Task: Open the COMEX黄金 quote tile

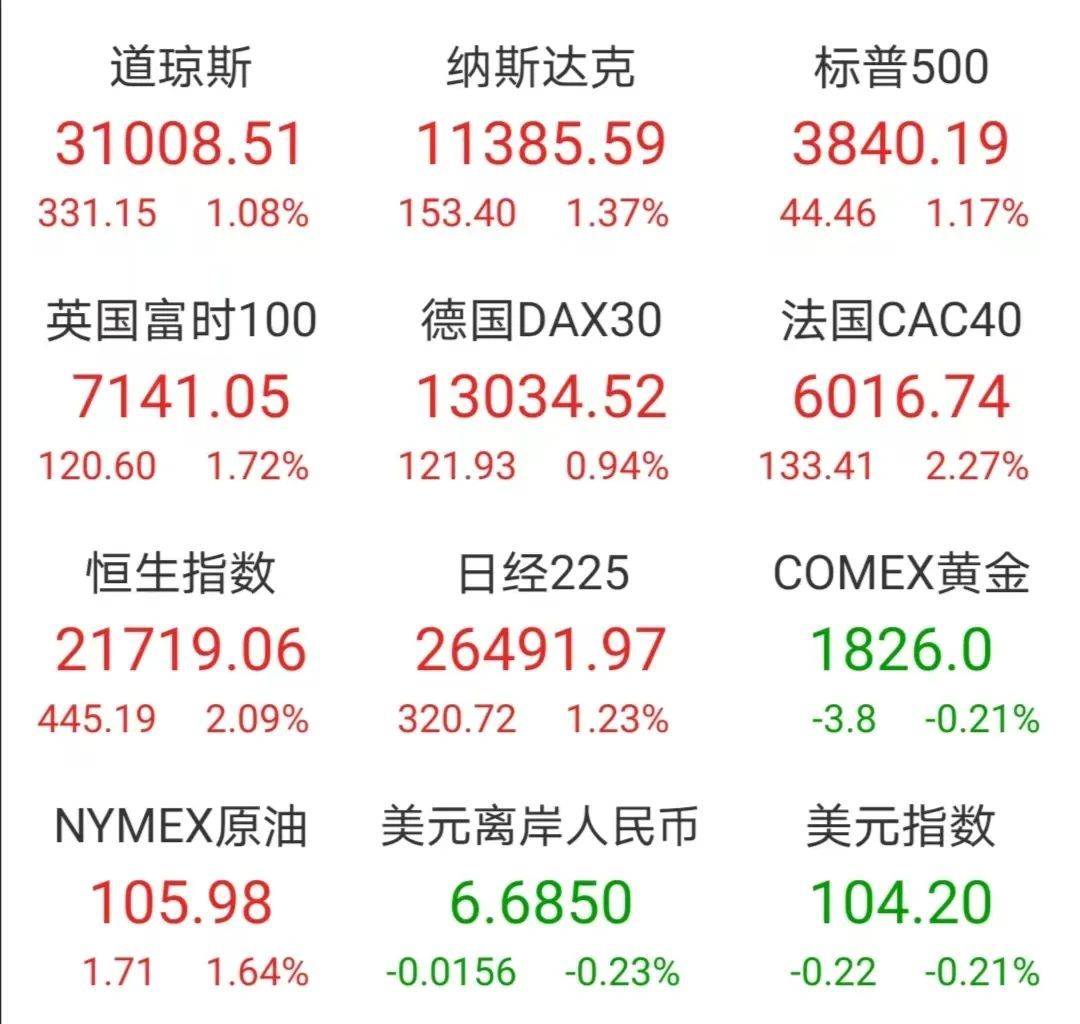Action: (900, 648)
